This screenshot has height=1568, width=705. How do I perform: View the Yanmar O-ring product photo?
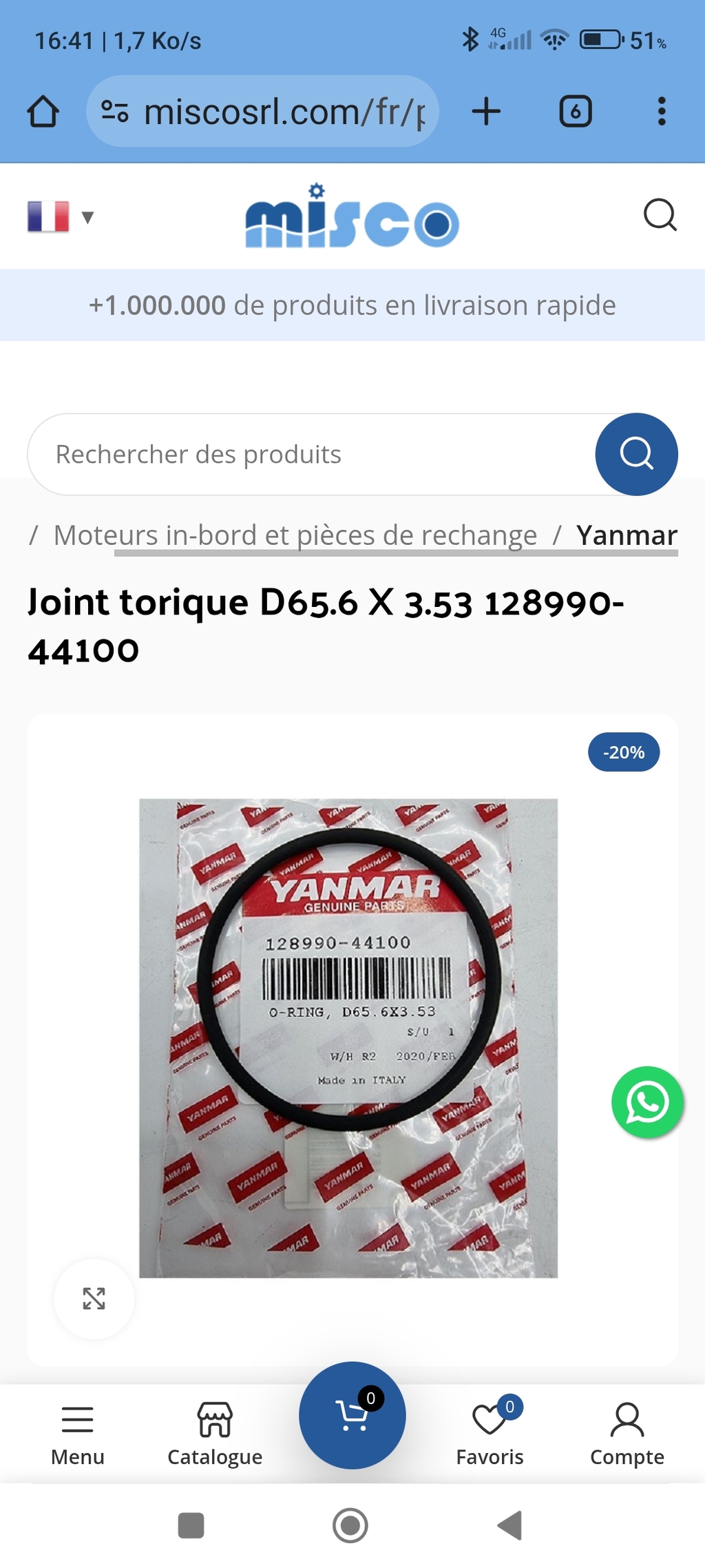(348, 1038)
